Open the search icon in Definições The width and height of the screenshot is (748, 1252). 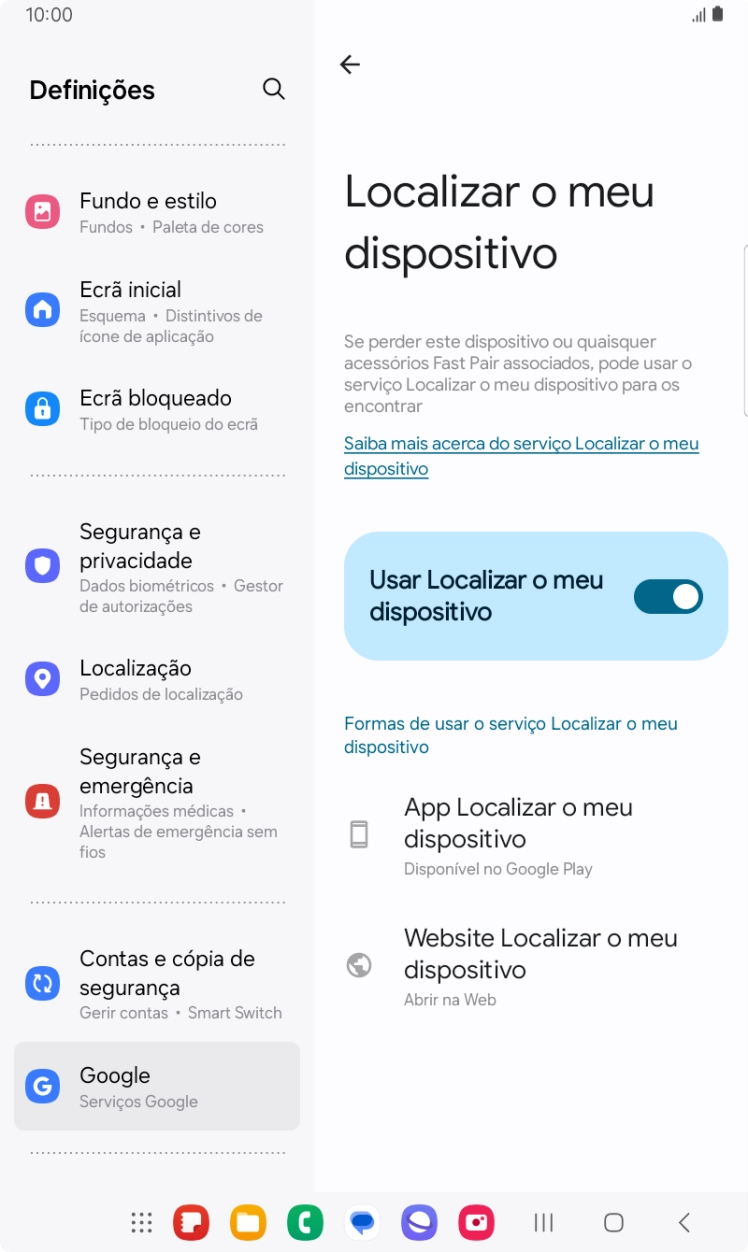click(273, 89)
